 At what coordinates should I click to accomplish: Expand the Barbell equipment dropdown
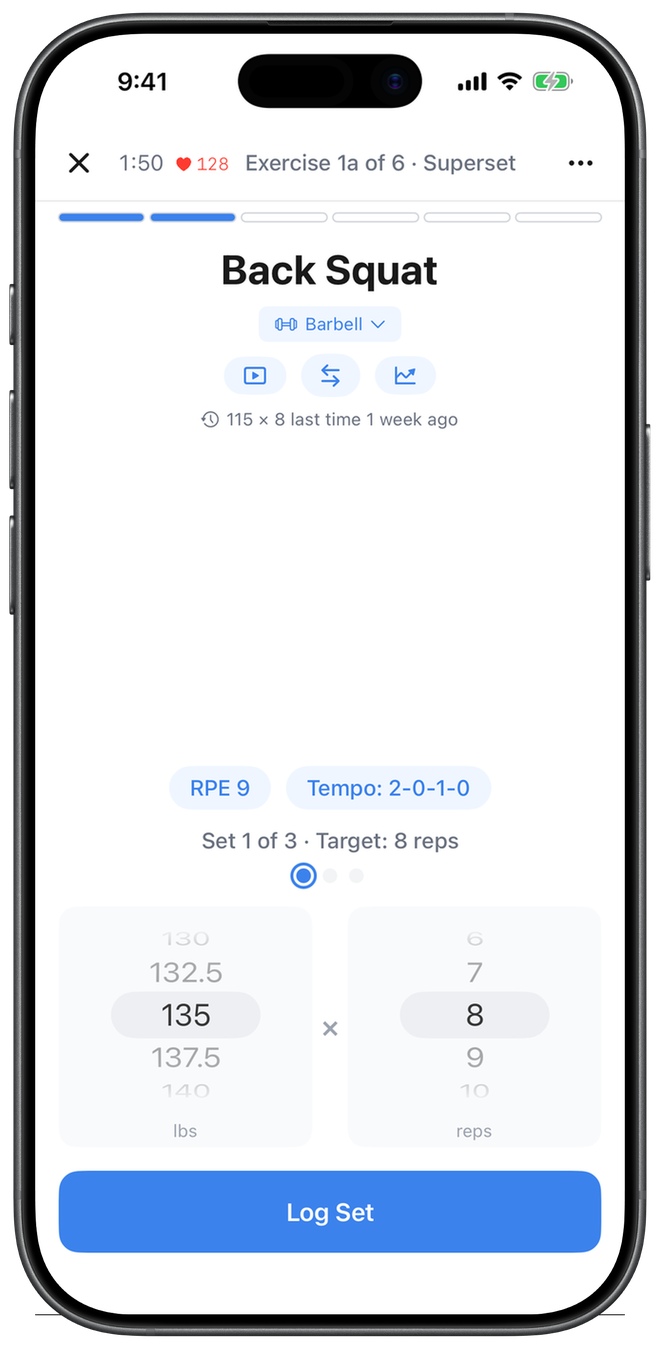pyautogui.click(x=330, y=324)
